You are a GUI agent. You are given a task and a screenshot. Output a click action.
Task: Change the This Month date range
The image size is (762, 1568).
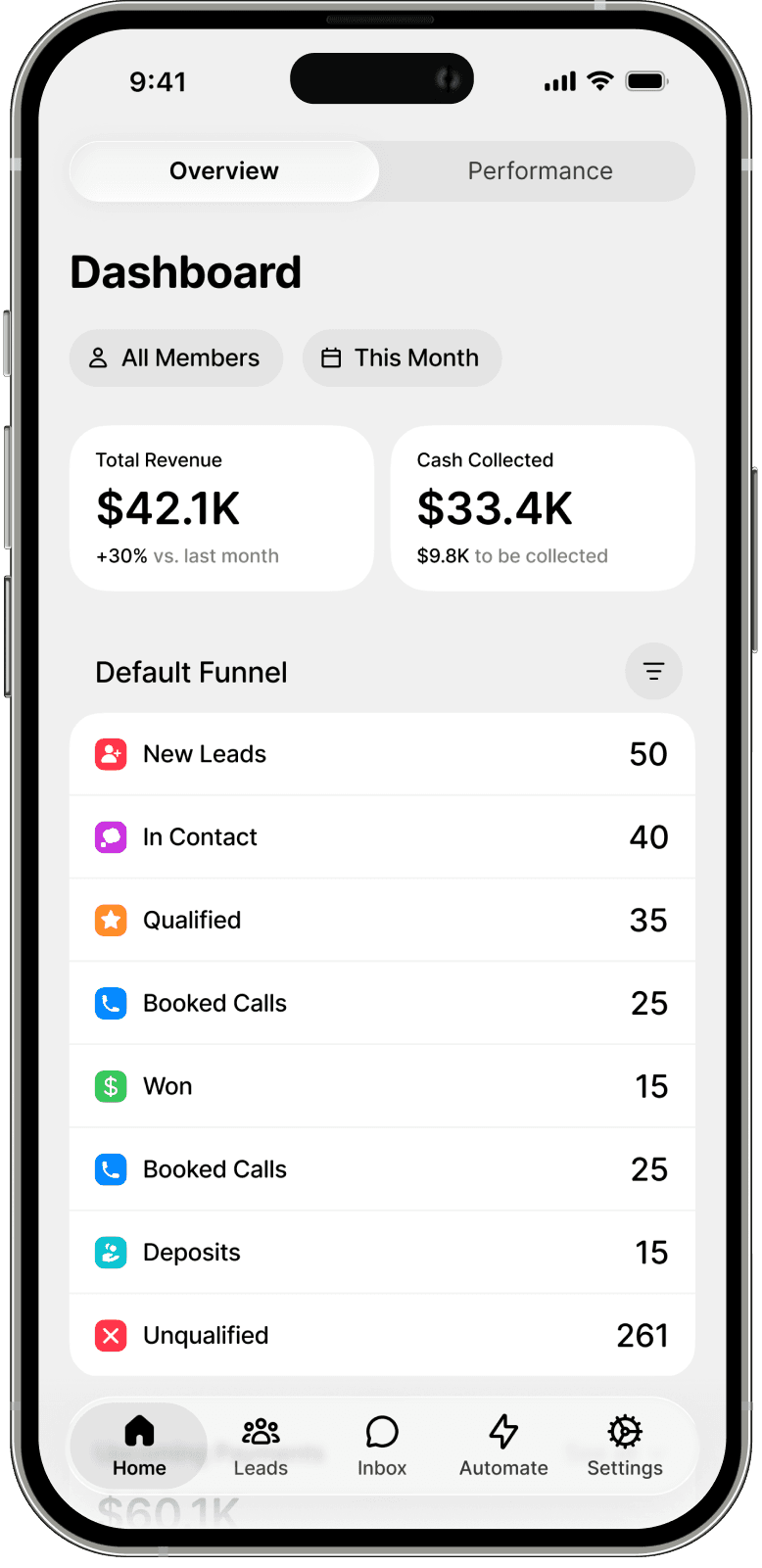click(x=402, y=358)
